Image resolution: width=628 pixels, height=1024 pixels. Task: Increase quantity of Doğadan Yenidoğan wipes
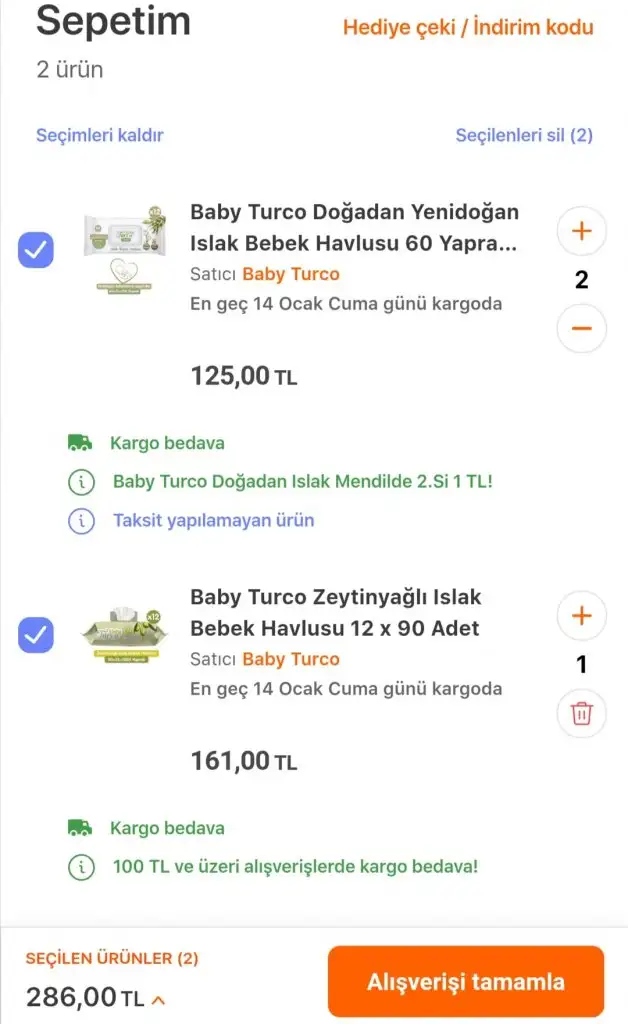(581, 232)
